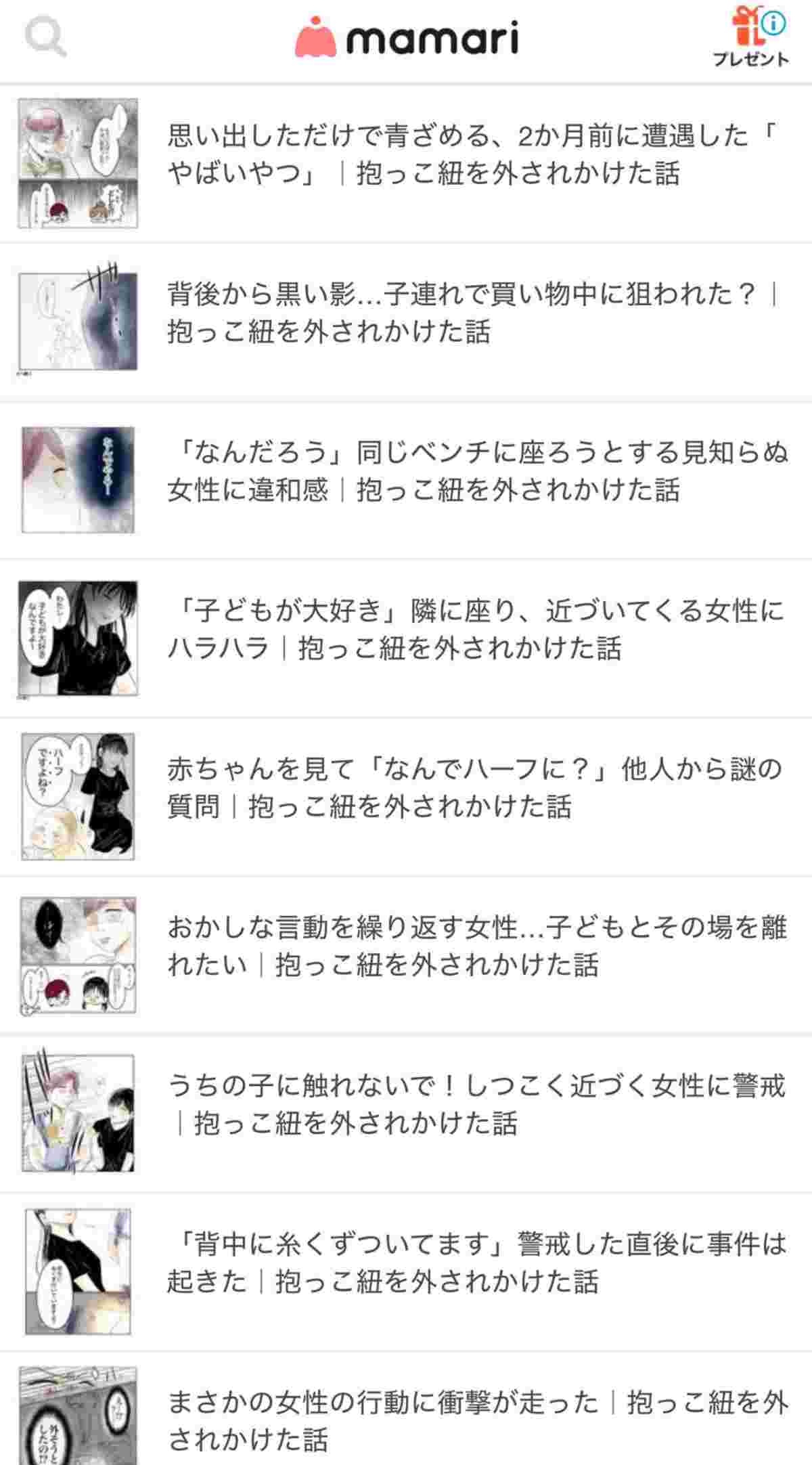This screenshot has height=1465, width=812.
Task: View 「背中に糸くずついてます」 article
Action: [x=476, y=1263]
